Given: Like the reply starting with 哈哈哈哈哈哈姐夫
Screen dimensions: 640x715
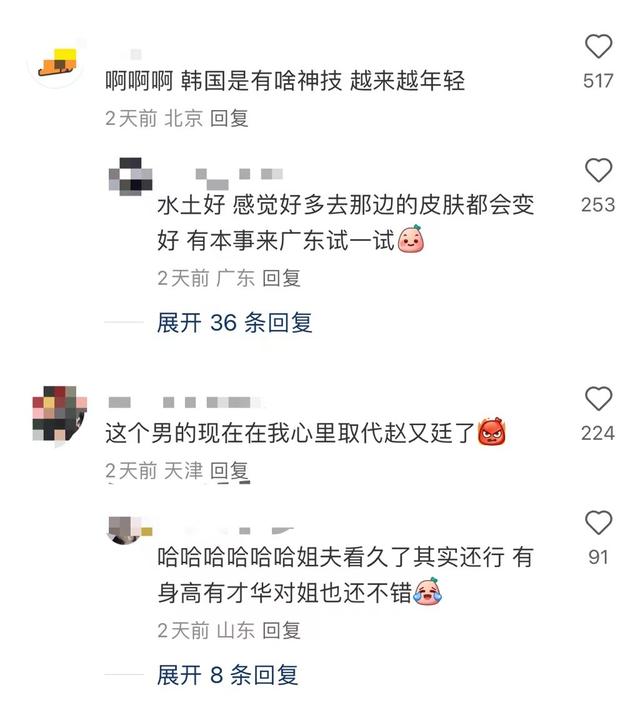Looking at the screenshot, I should click(598, 523).
